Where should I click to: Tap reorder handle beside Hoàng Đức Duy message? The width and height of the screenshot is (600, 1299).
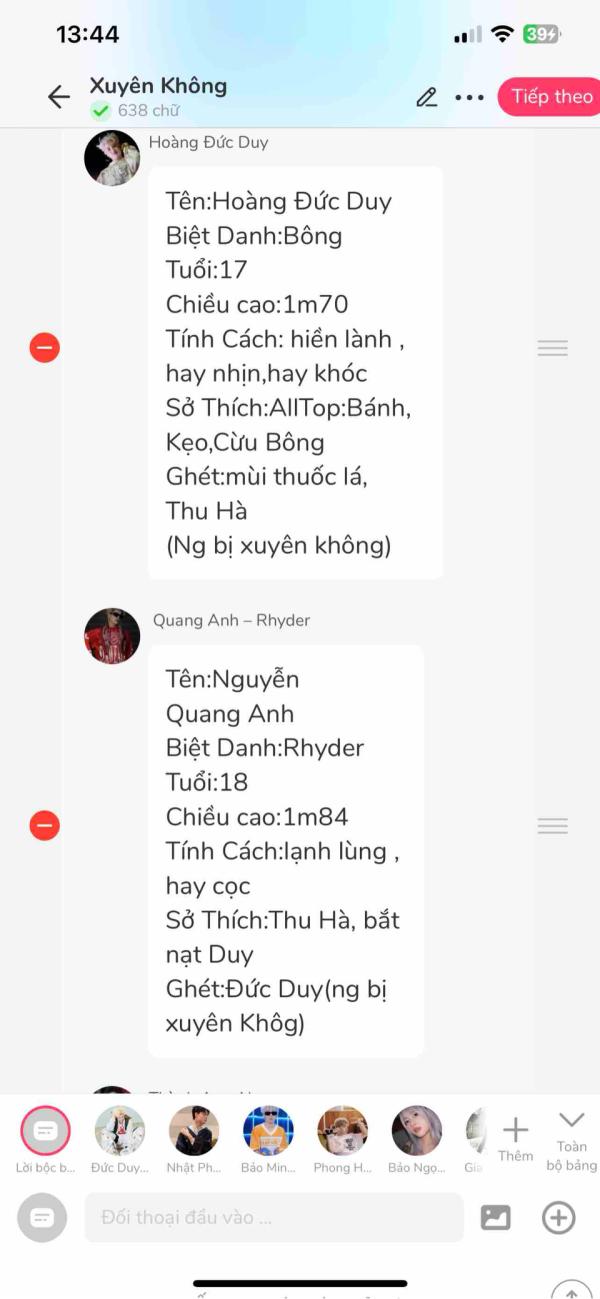pyautogui.click(x=552, y=348)
